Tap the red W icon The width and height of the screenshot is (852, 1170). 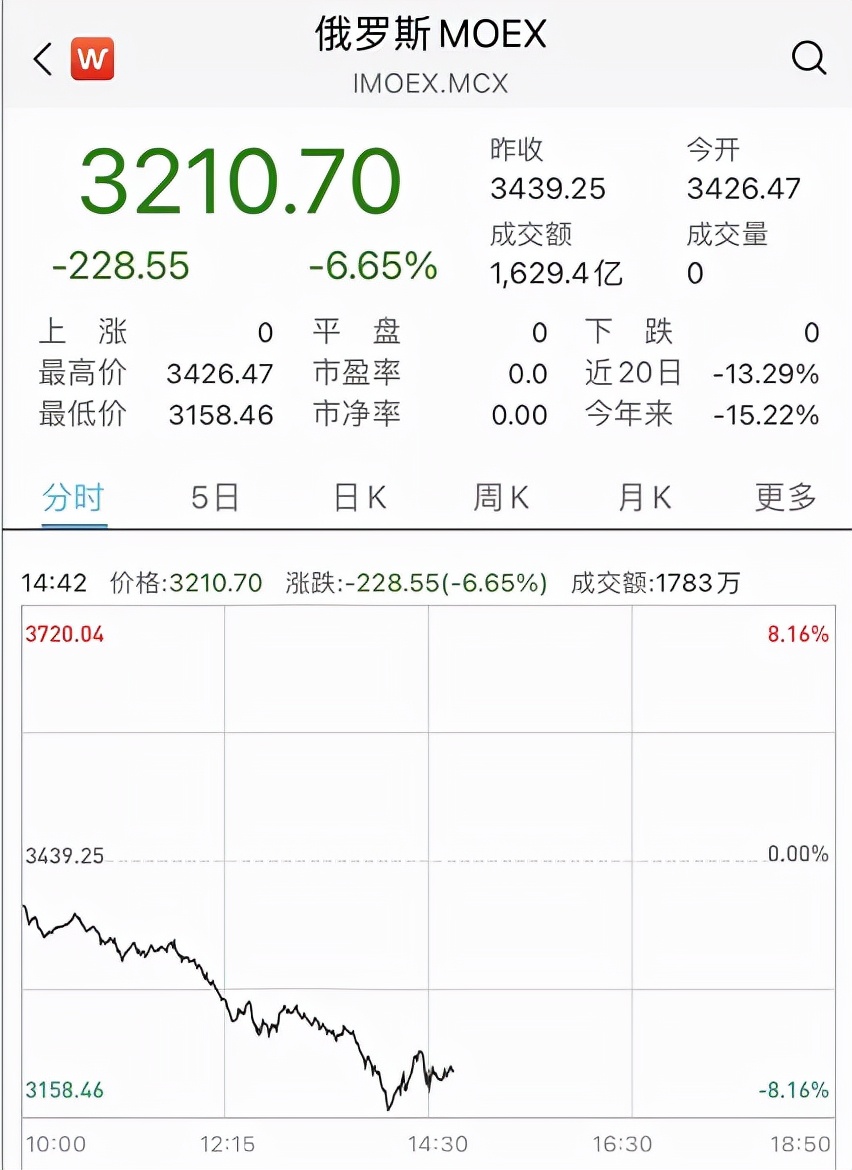tap(92, 59)
